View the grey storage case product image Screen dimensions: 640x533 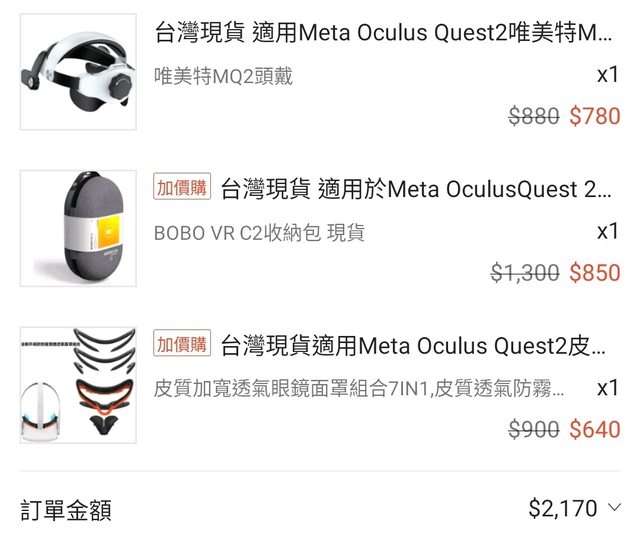(x=78, y=228)
